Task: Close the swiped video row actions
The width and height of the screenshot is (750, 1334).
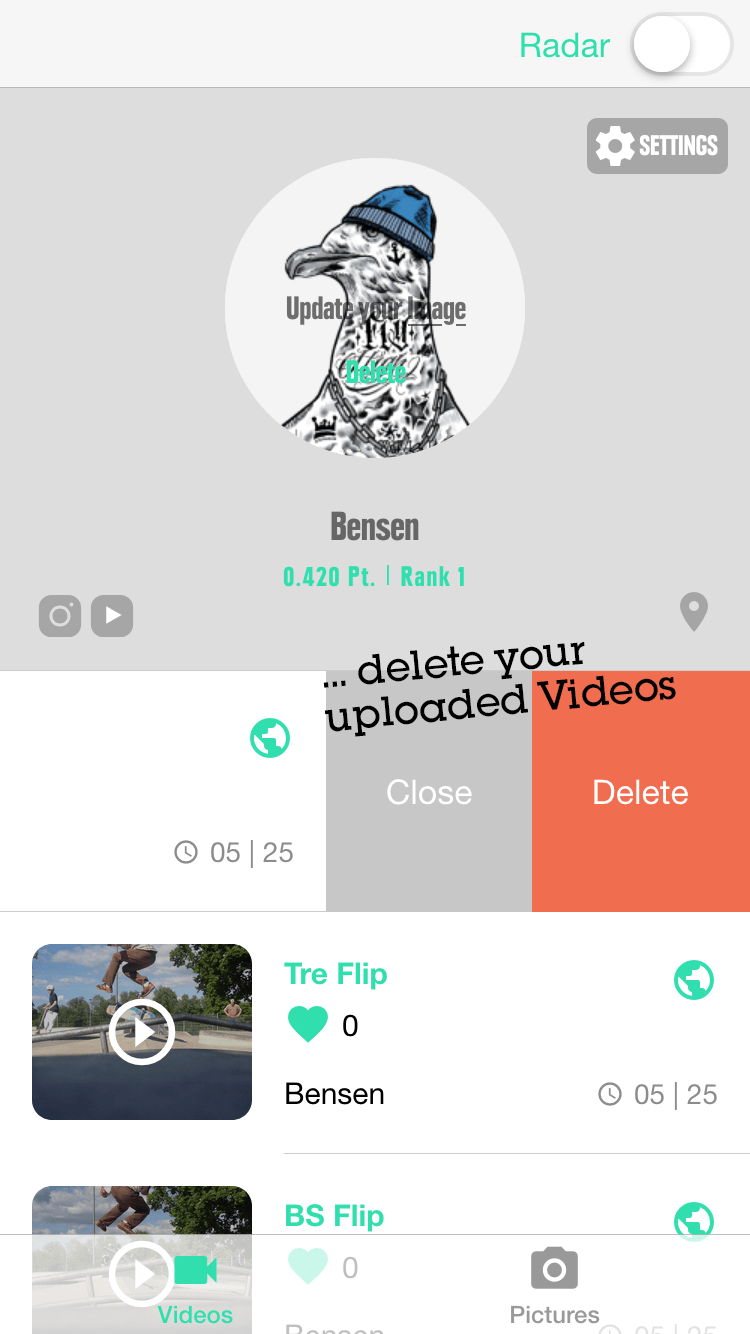Action: tap(429, 792)
